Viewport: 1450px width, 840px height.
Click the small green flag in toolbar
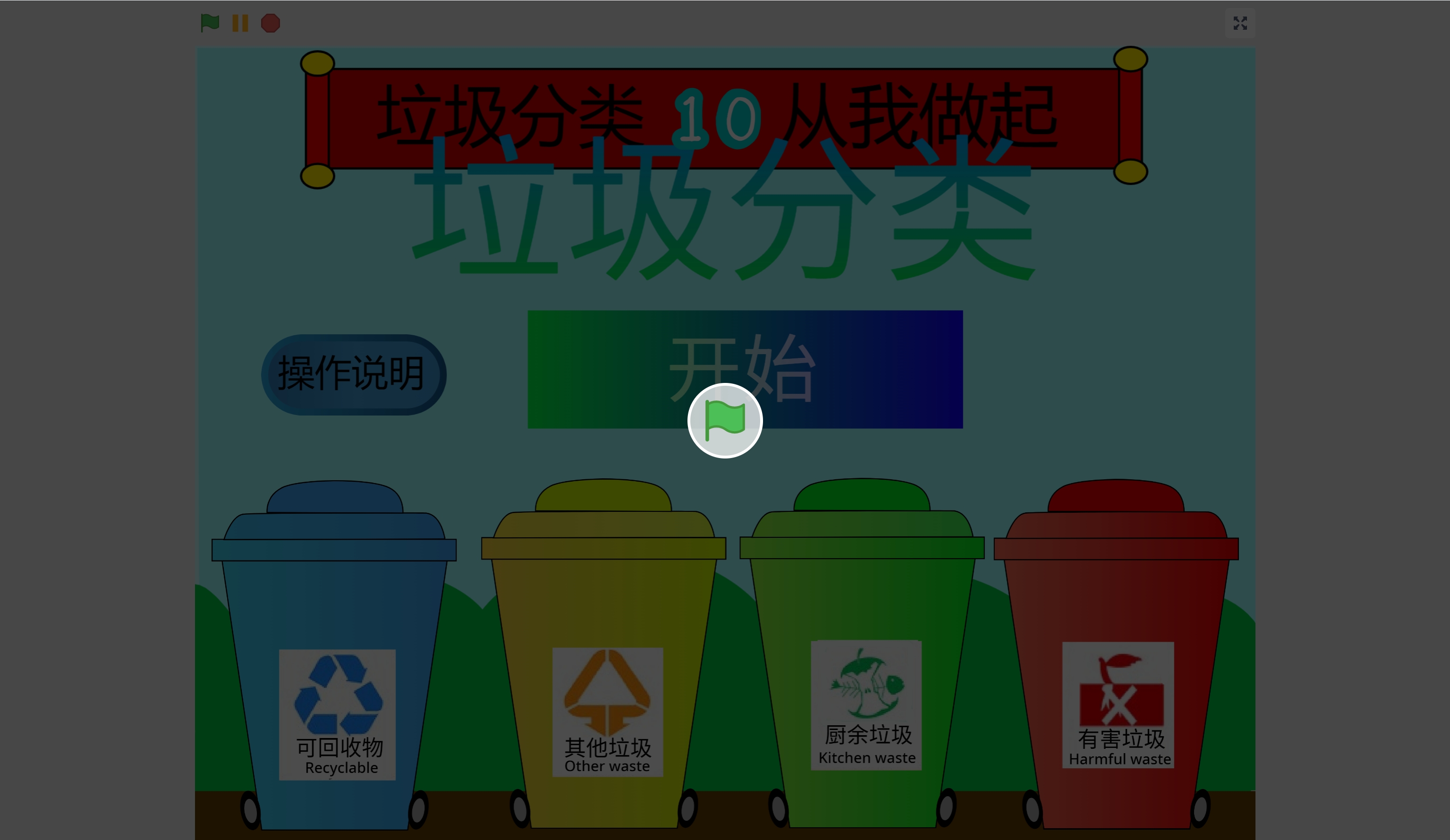click(x=210, y=23)
